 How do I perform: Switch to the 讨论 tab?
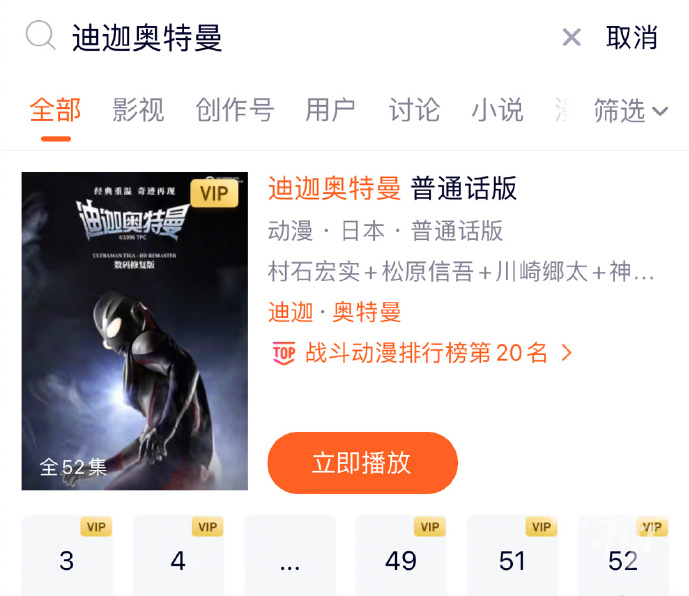click(414, 110)
